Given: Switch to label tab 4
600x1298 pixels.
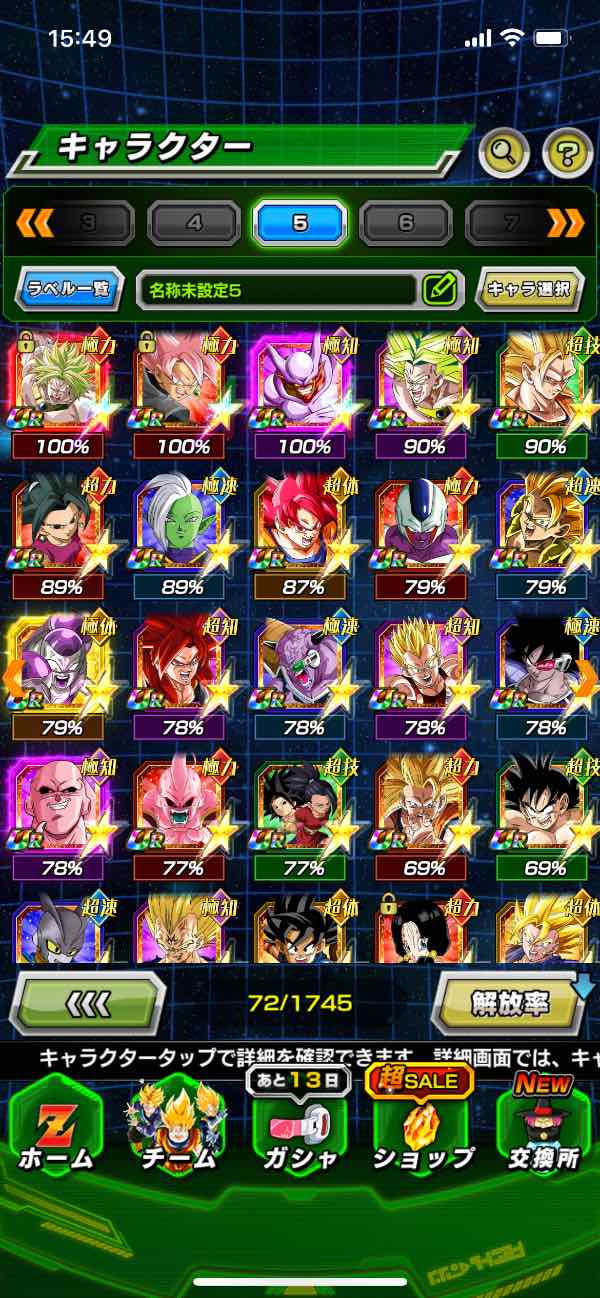Looking at the screenshot, I should (194, 223).
